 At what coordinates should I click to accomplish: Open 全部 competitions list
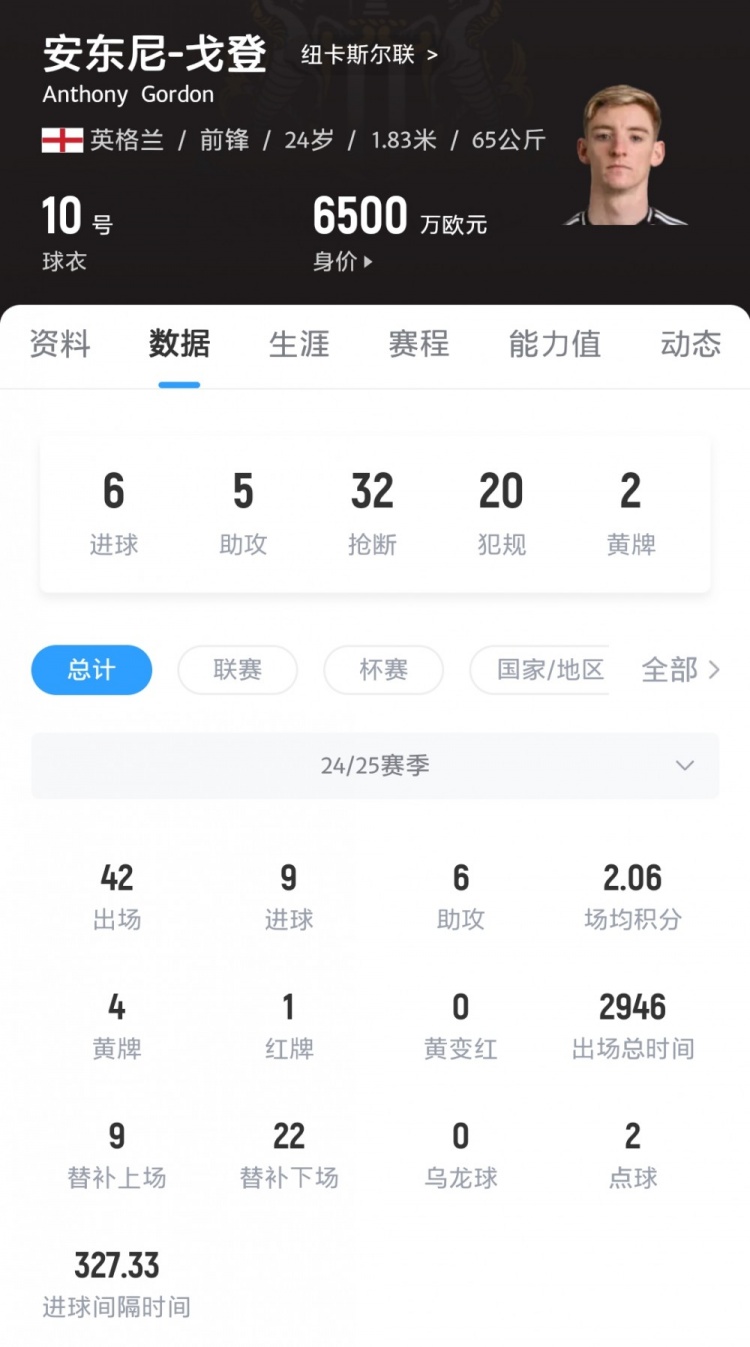680,670
